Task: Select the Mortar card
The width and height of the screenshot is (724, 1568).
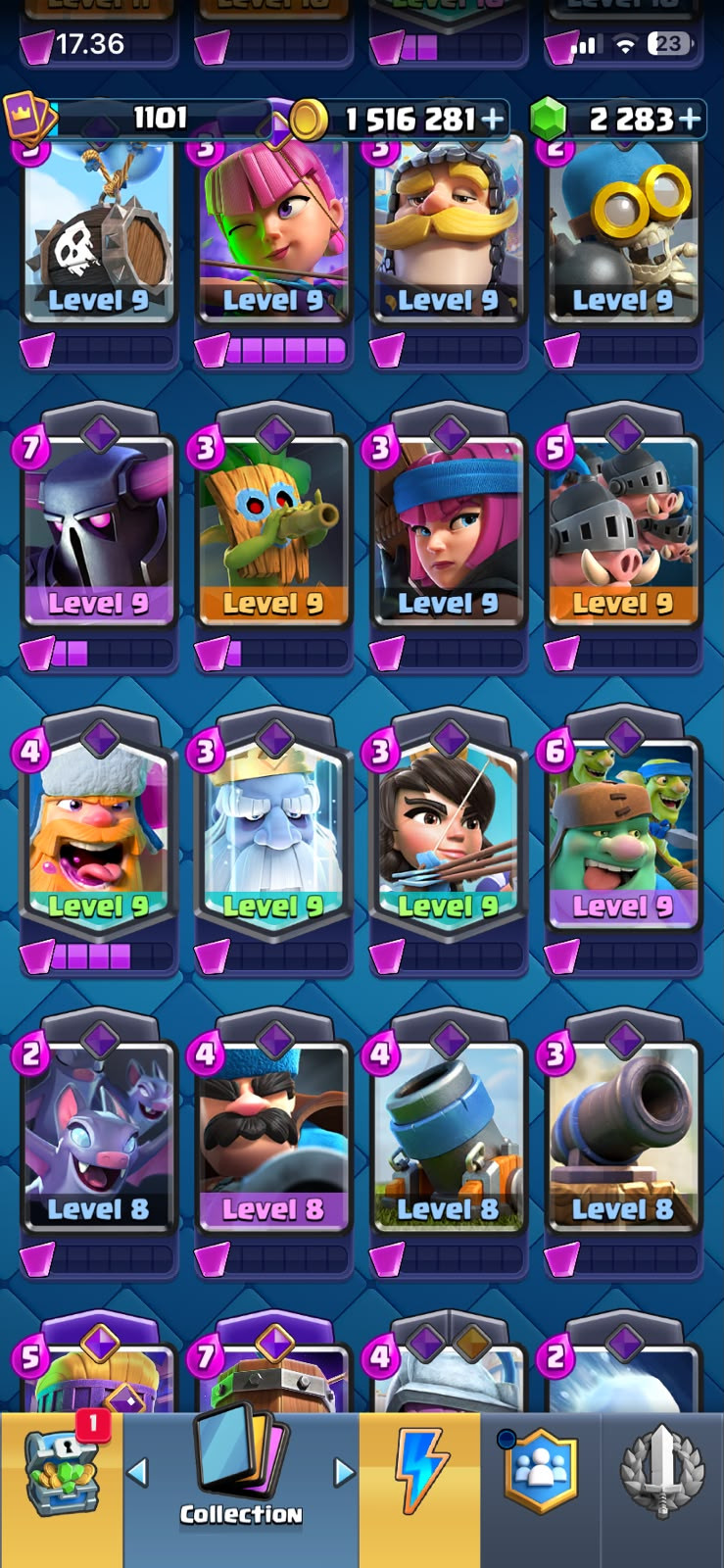Action: coord(448,1137)
